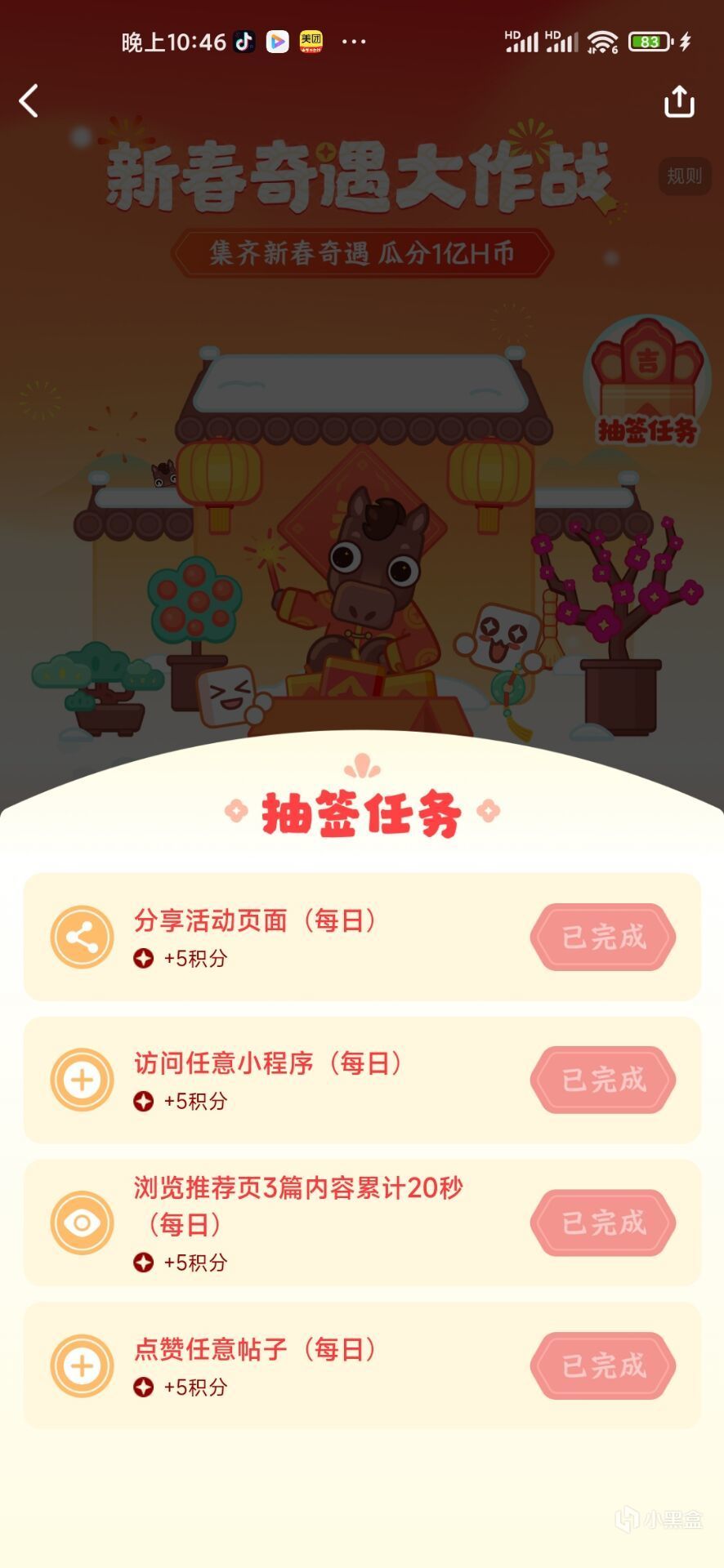Share the event page via top-right icon

click(x=678, y=102)
